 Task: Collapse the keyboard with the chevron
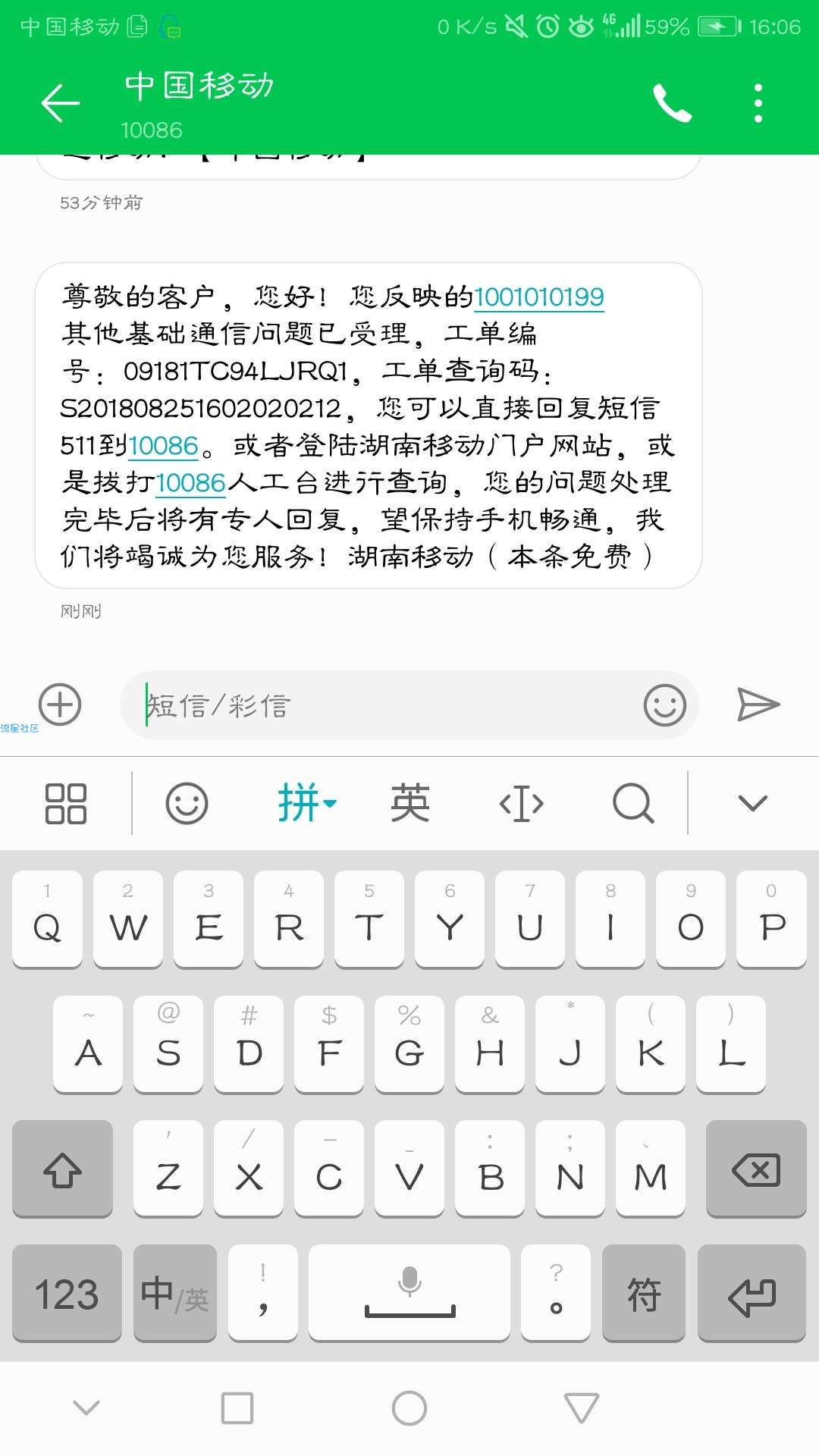753,803
